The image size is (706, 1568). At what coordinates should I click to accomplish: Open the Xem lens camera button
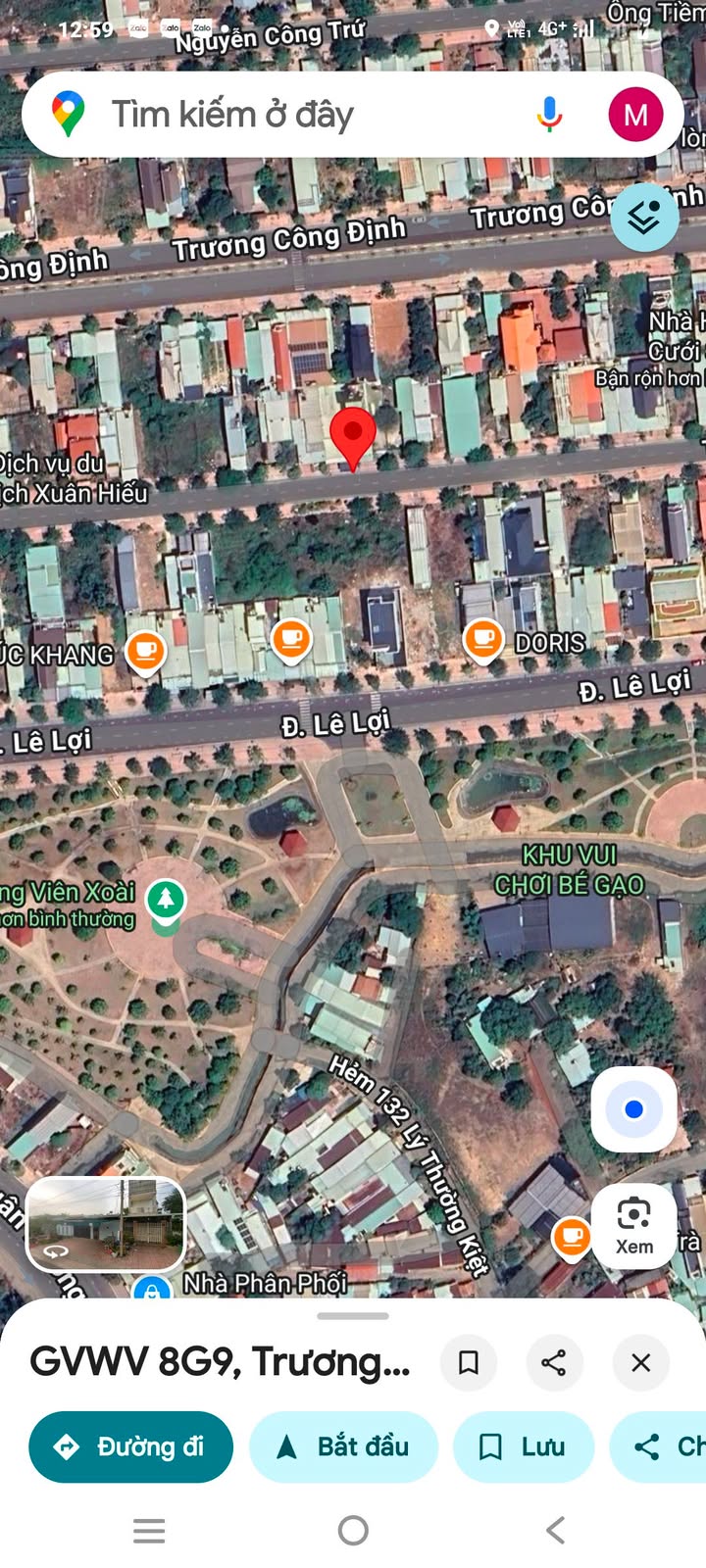pyautogui.click(x=633, y=1226)
